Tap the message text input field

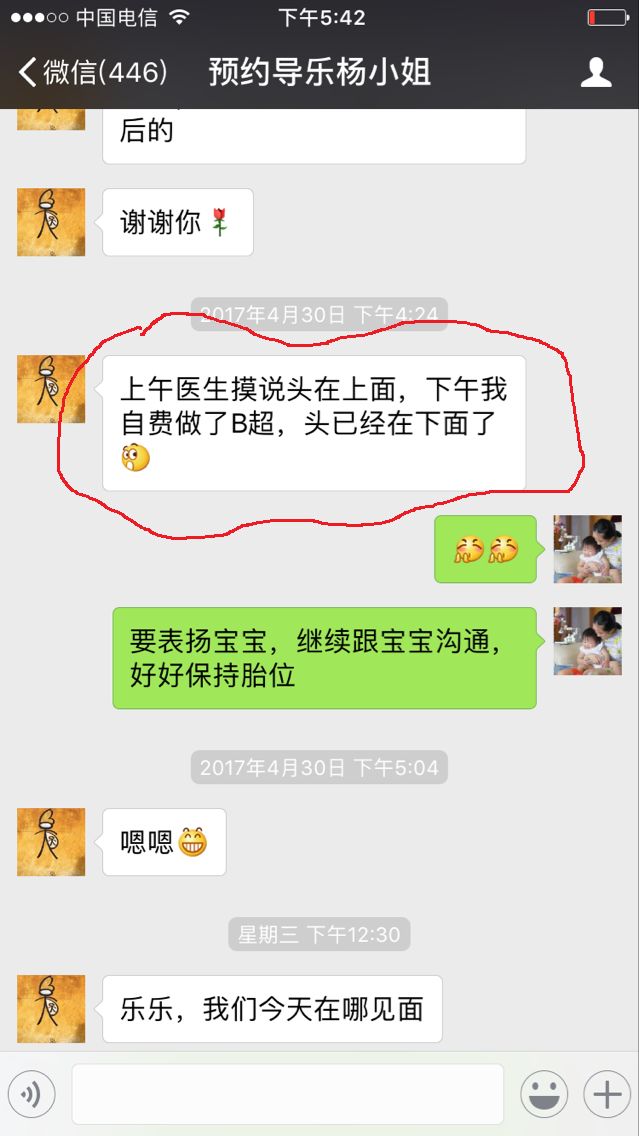tap(287, 1094)
